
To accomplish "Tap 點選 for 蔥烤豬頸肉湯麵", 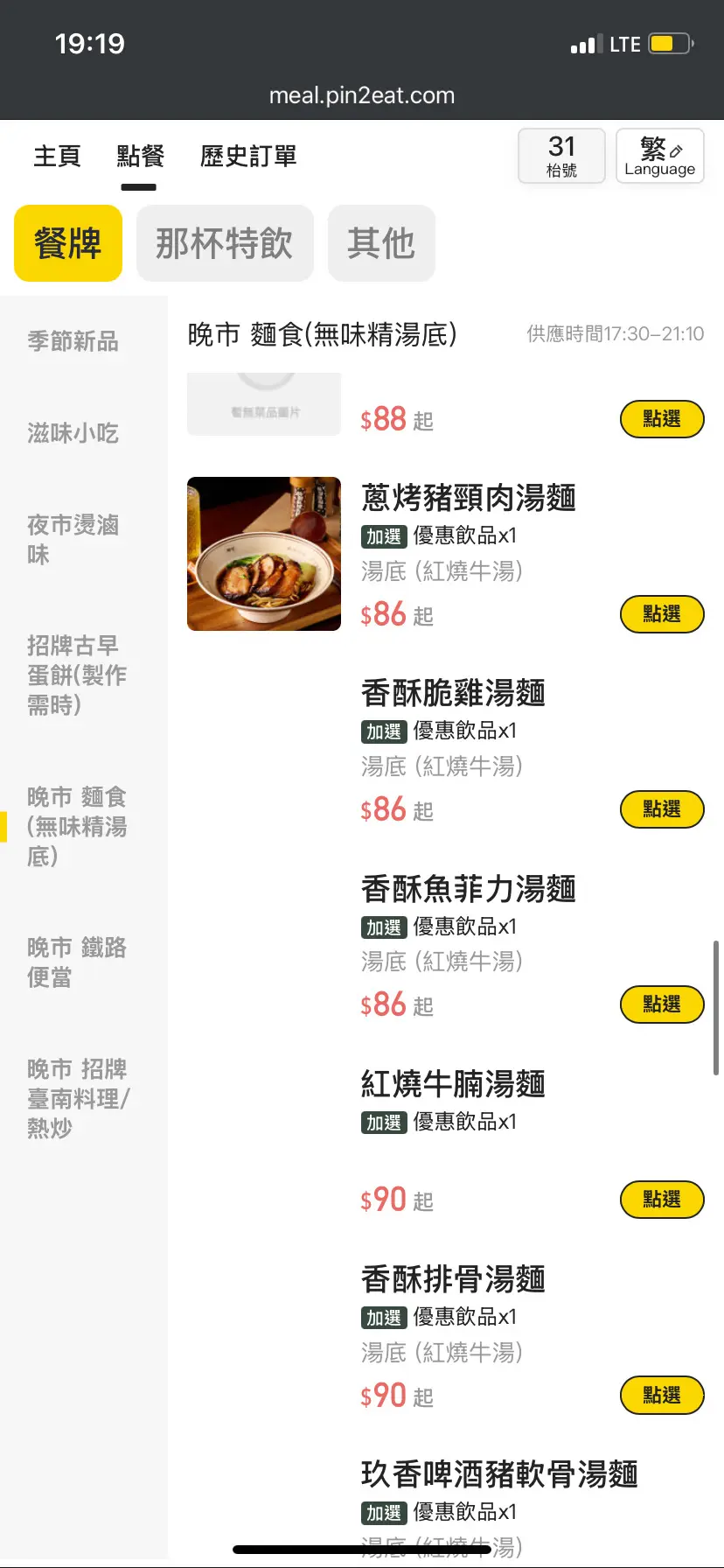I will pos(662,614).
